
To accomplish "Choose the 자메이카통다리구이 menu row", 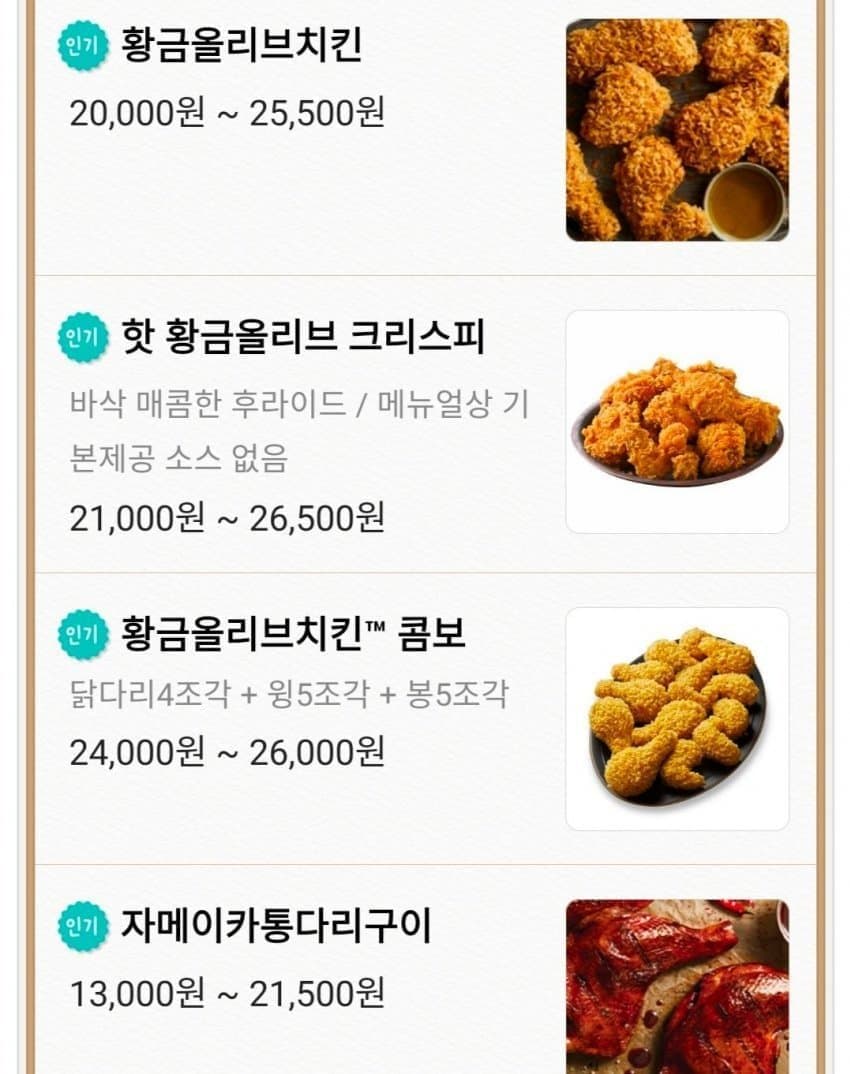I will 275,926.
